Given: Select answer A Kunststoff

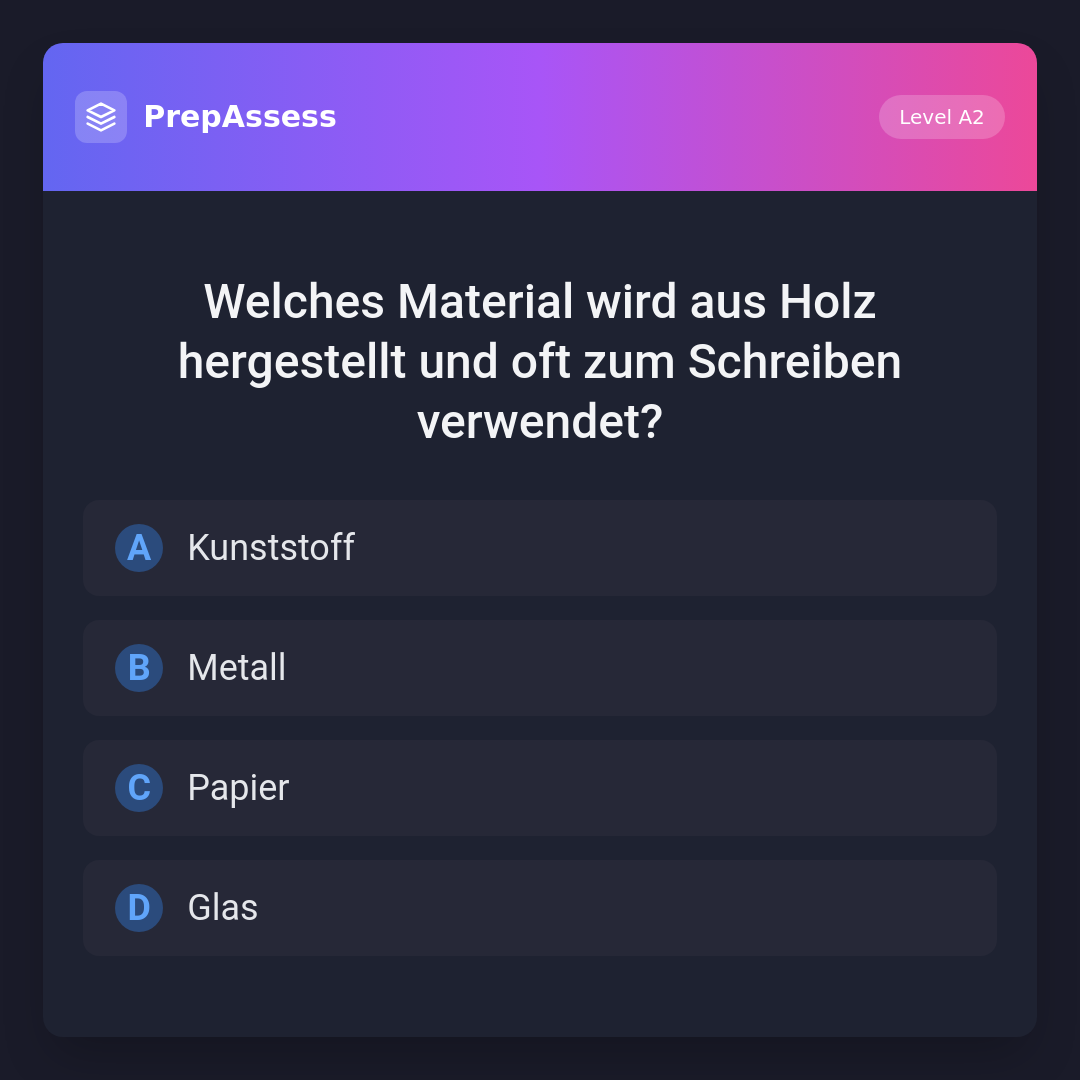Looking at the screenshot, I should pyautogui.click(x=540, y=548).
